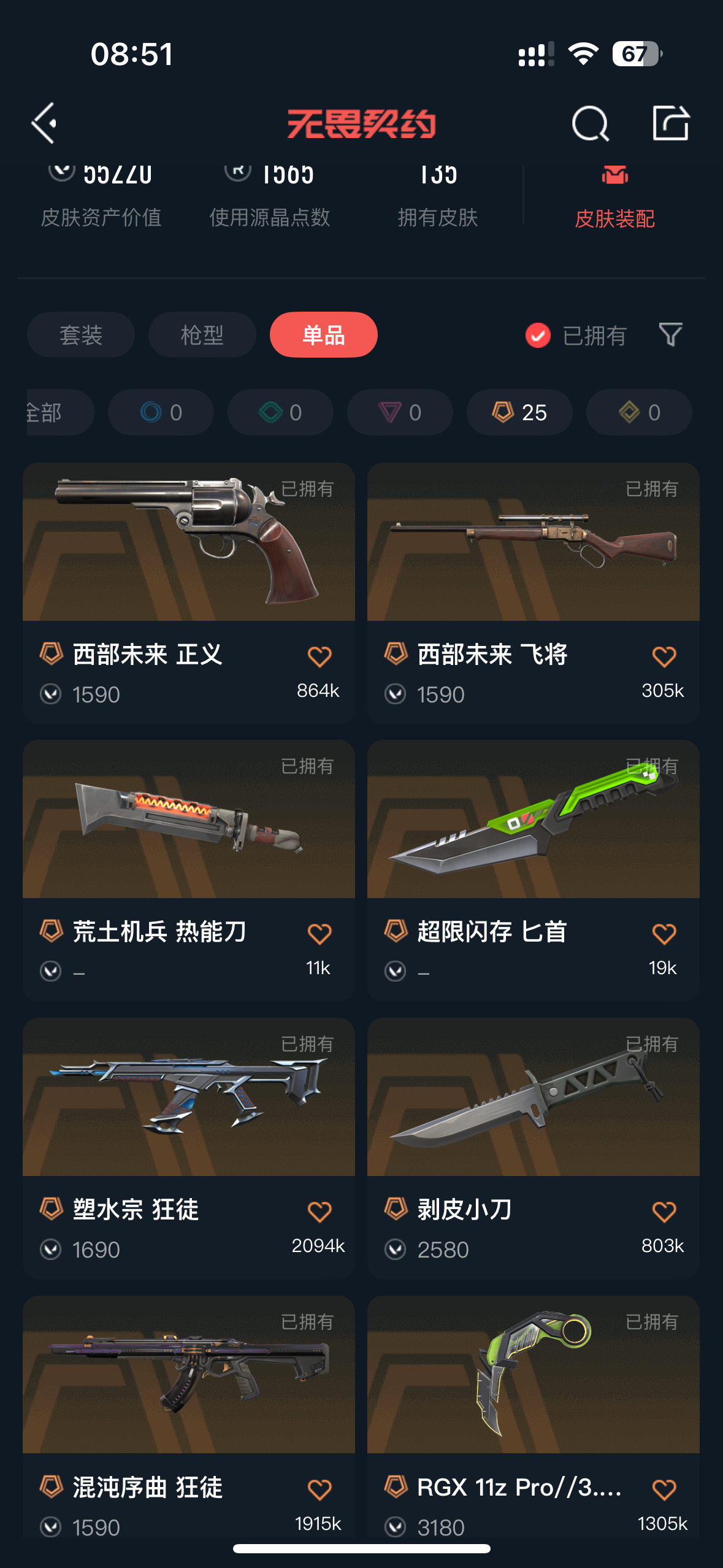
Task: Go back using the top-left arrow
Action: point(44,123)
